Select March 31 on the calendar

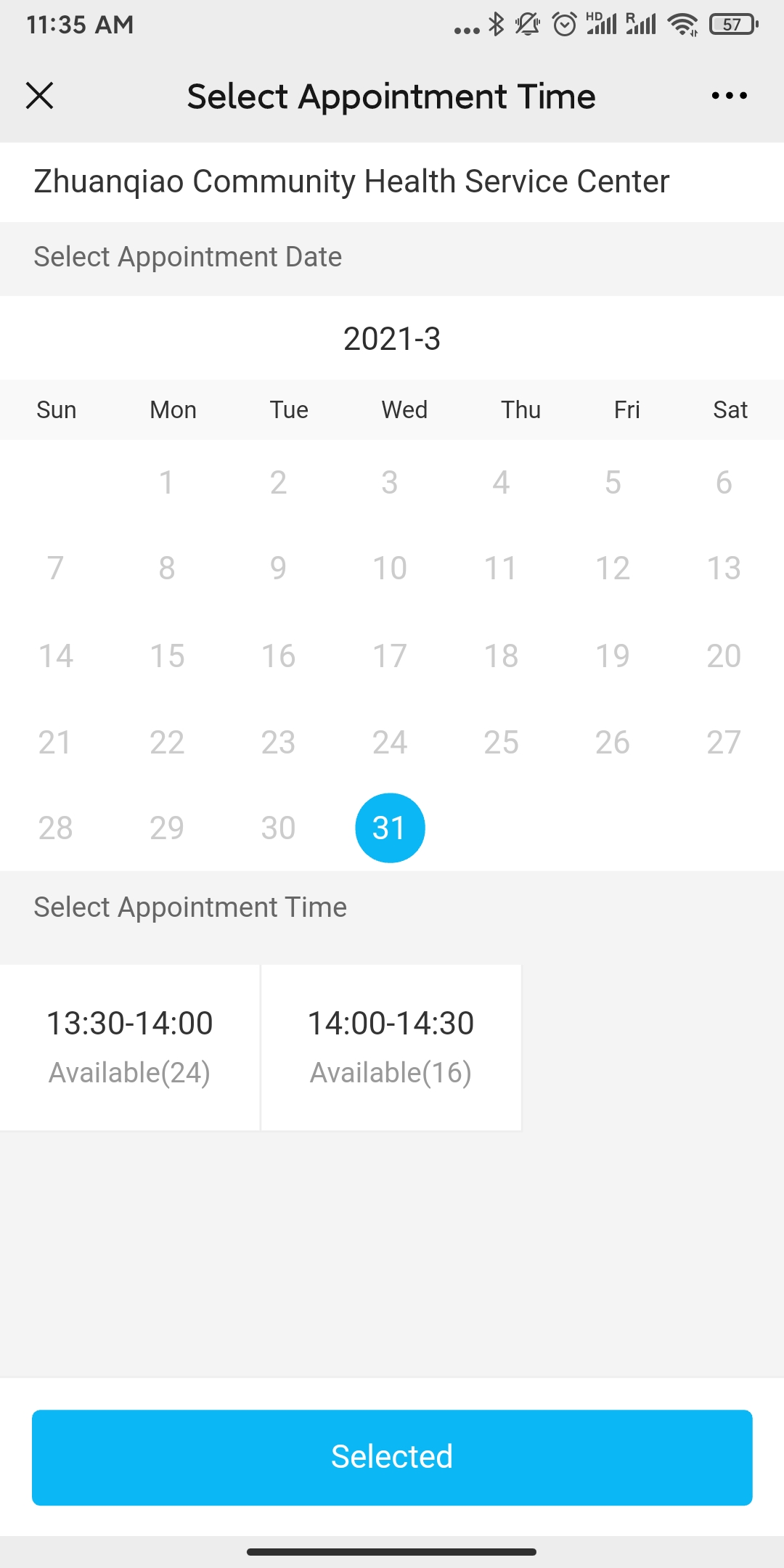[x=390, y=828]
